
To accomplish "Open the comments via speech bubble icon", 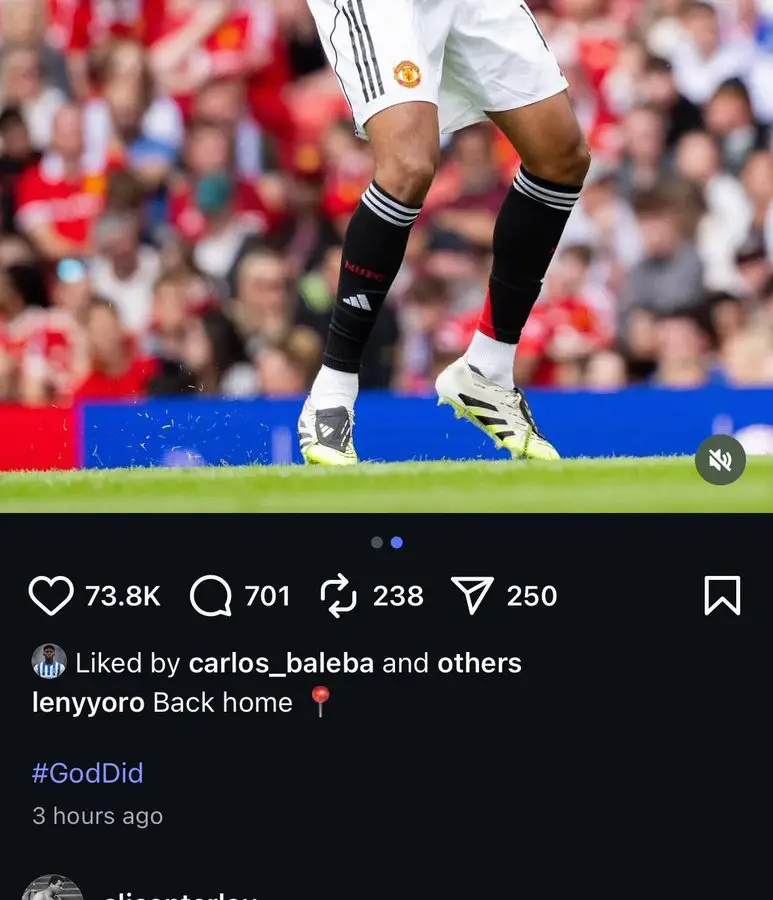I will 208,595.
